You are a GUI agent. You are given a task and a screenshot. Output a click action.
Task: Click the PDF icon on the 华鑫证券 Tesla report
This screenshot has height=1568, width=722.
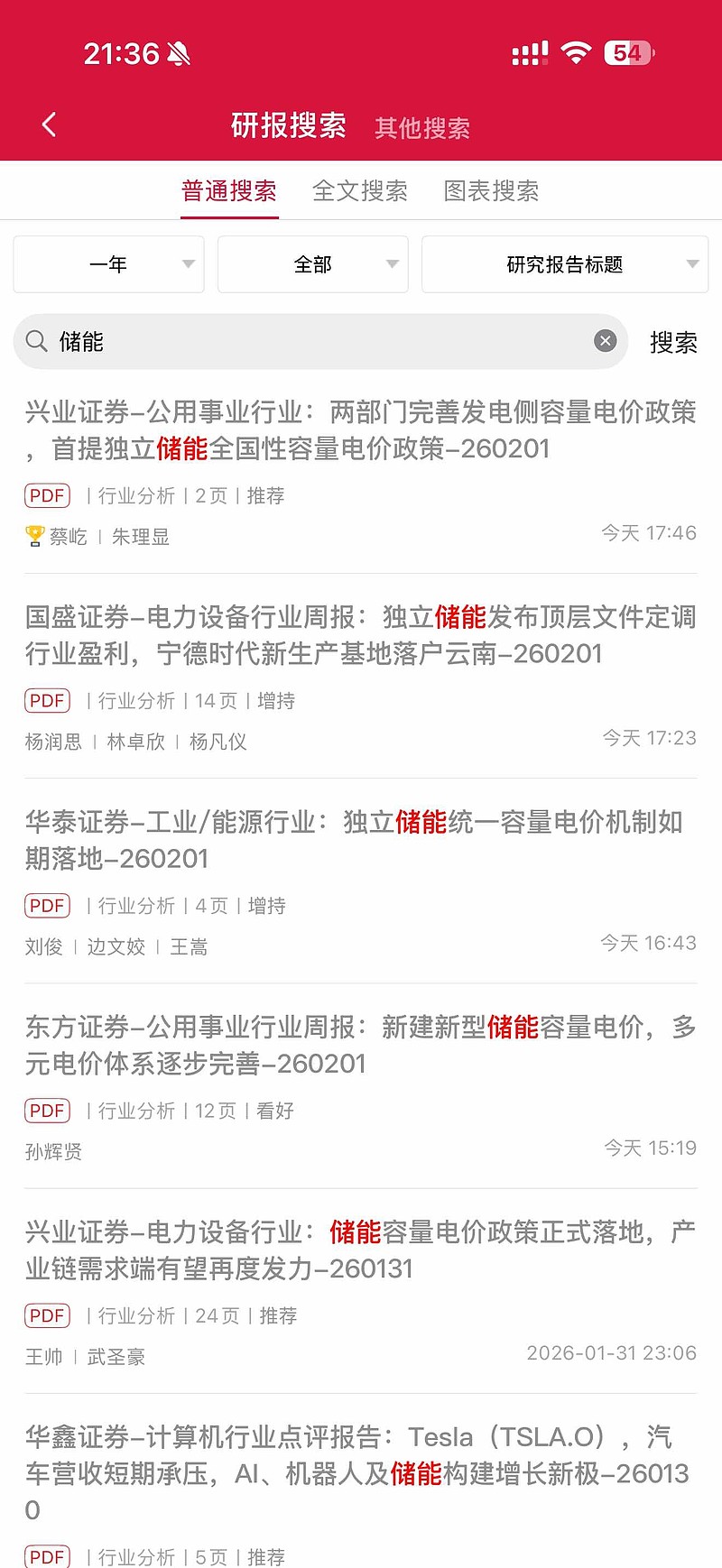[46, 1556]
